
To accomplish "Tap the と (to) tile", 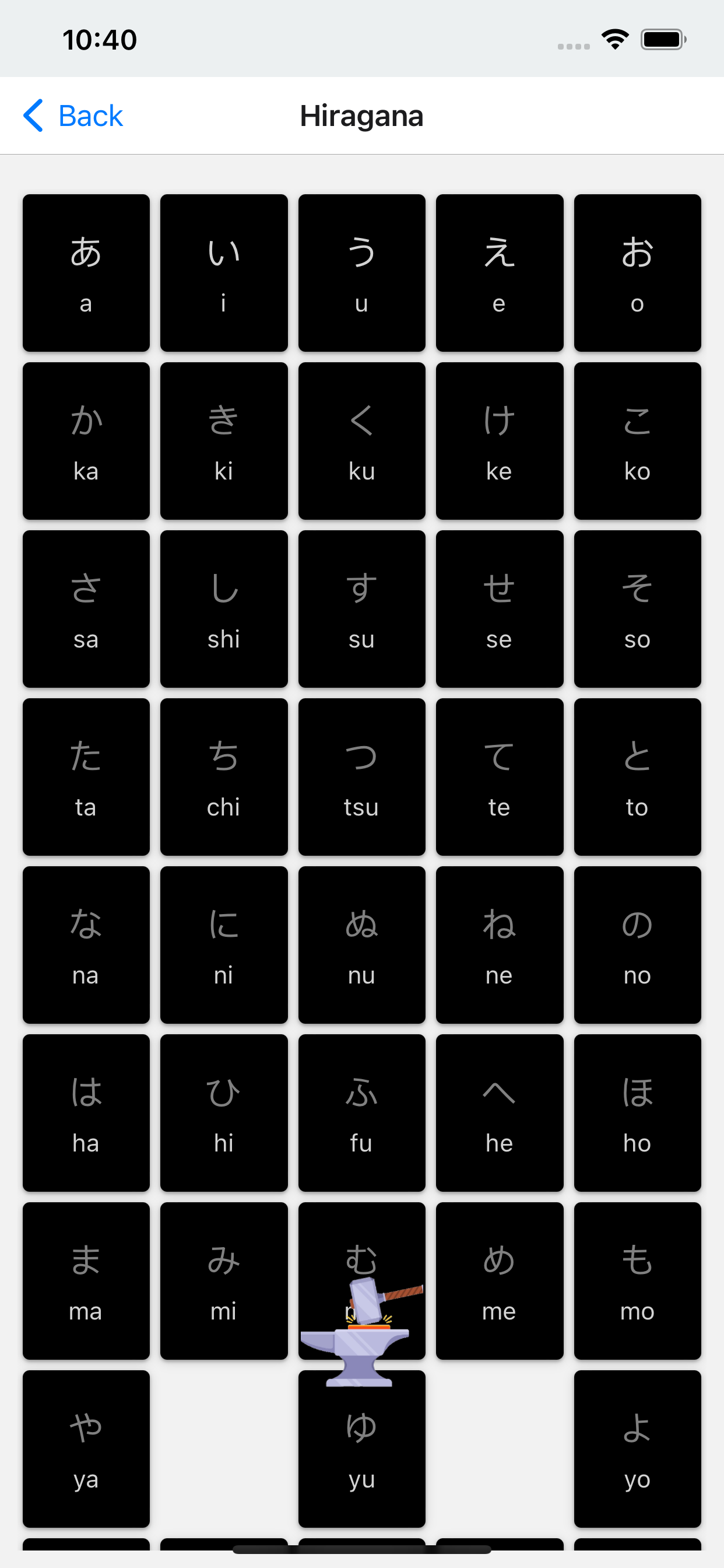I will coord(637,776).
